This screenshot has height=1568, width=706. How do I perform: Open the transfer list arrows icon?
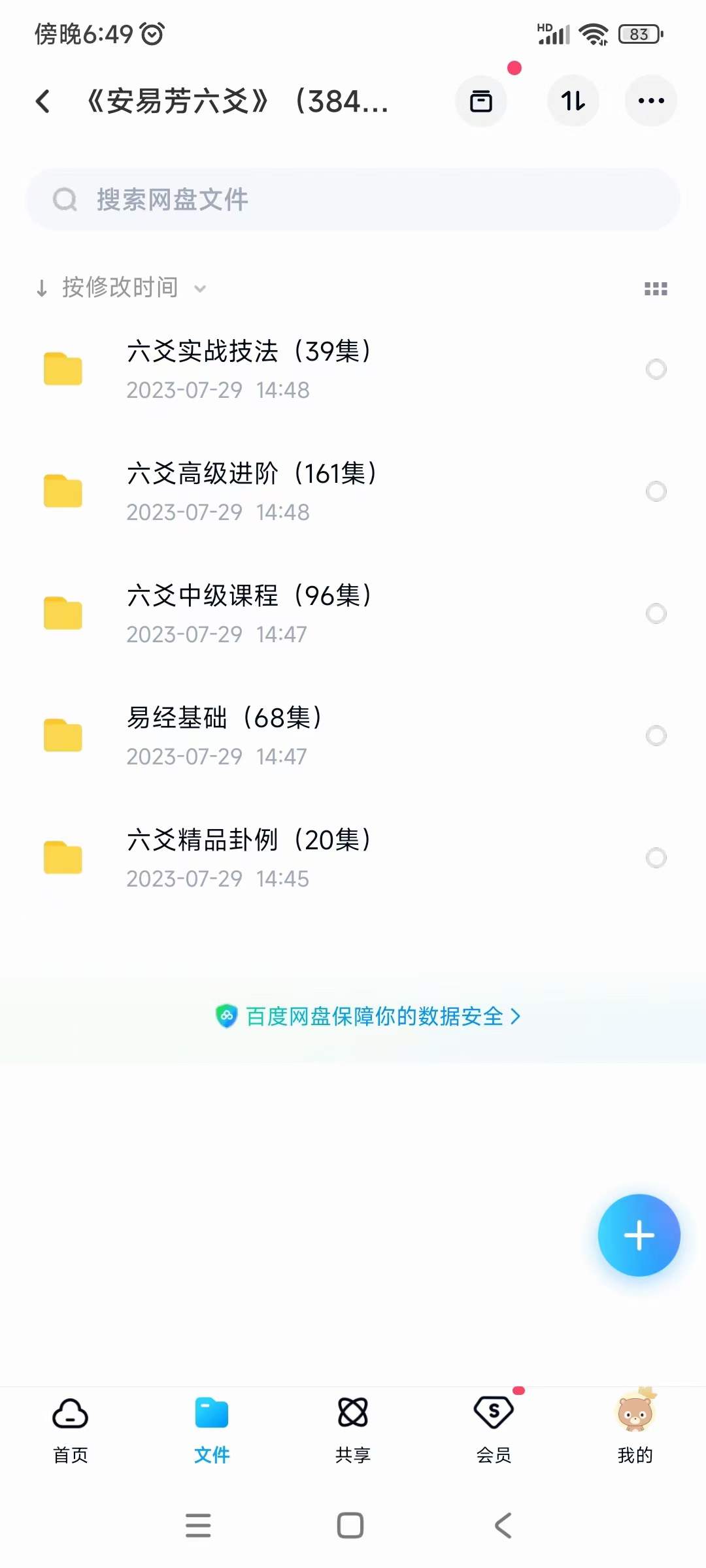[573, 101]
